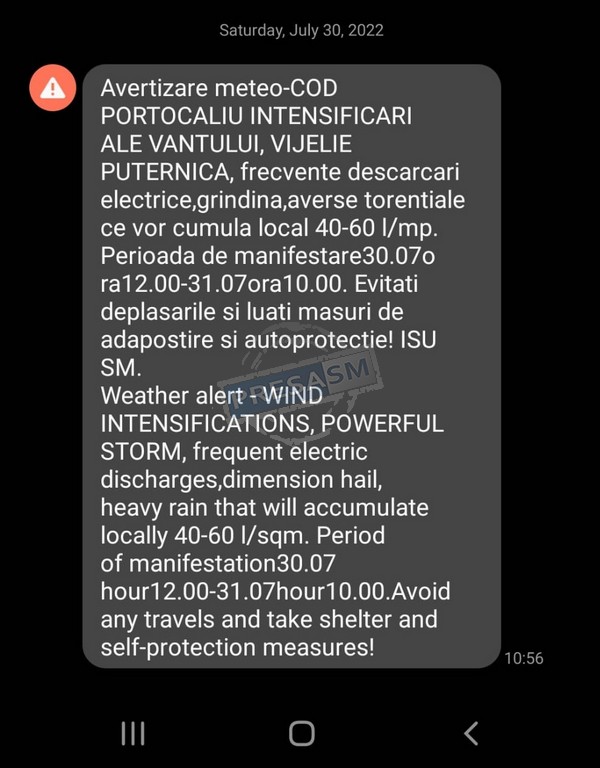Screen dimensions: 600x768
Task: Open the alert sender's warning avatar
Action: click(51, 88)
